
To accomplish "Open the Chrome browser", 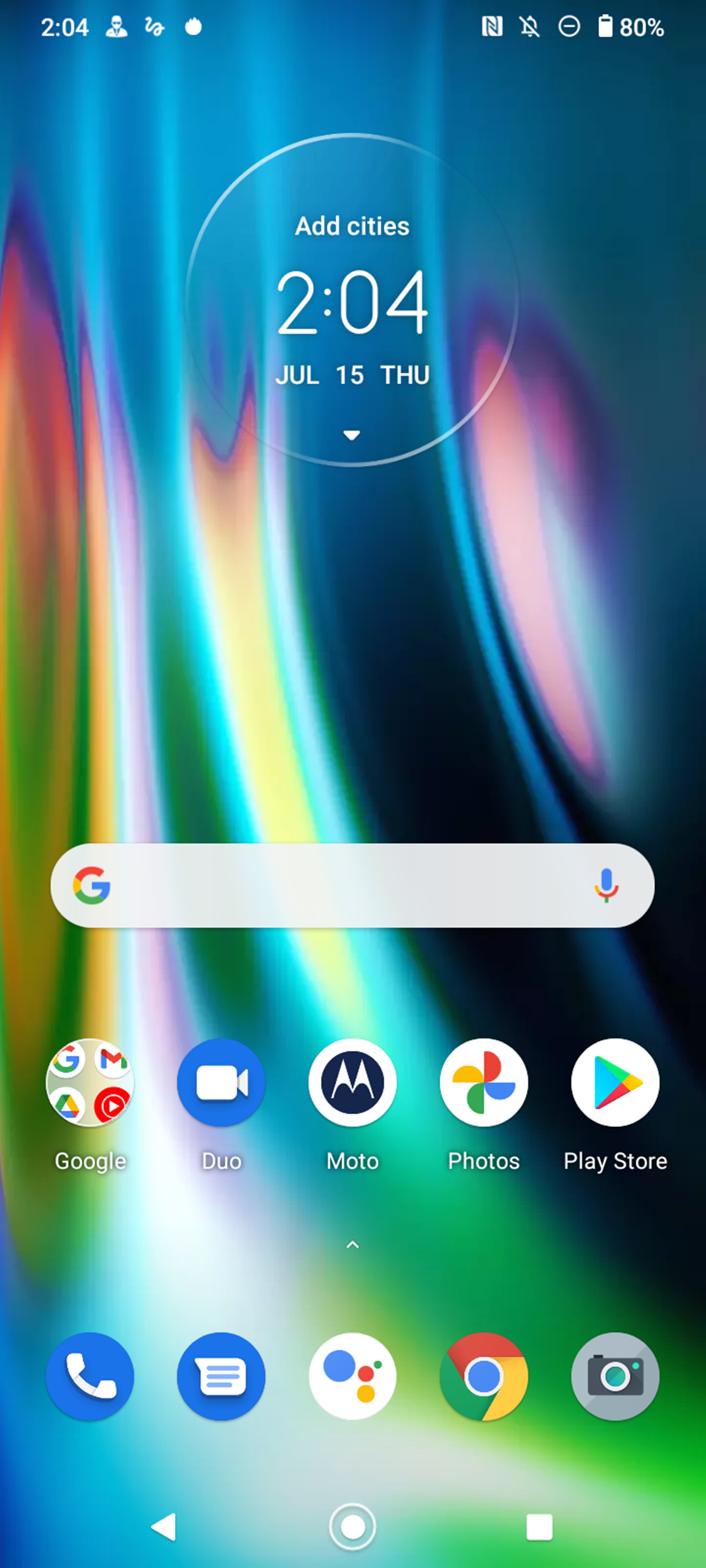I will coord(484,1376).
